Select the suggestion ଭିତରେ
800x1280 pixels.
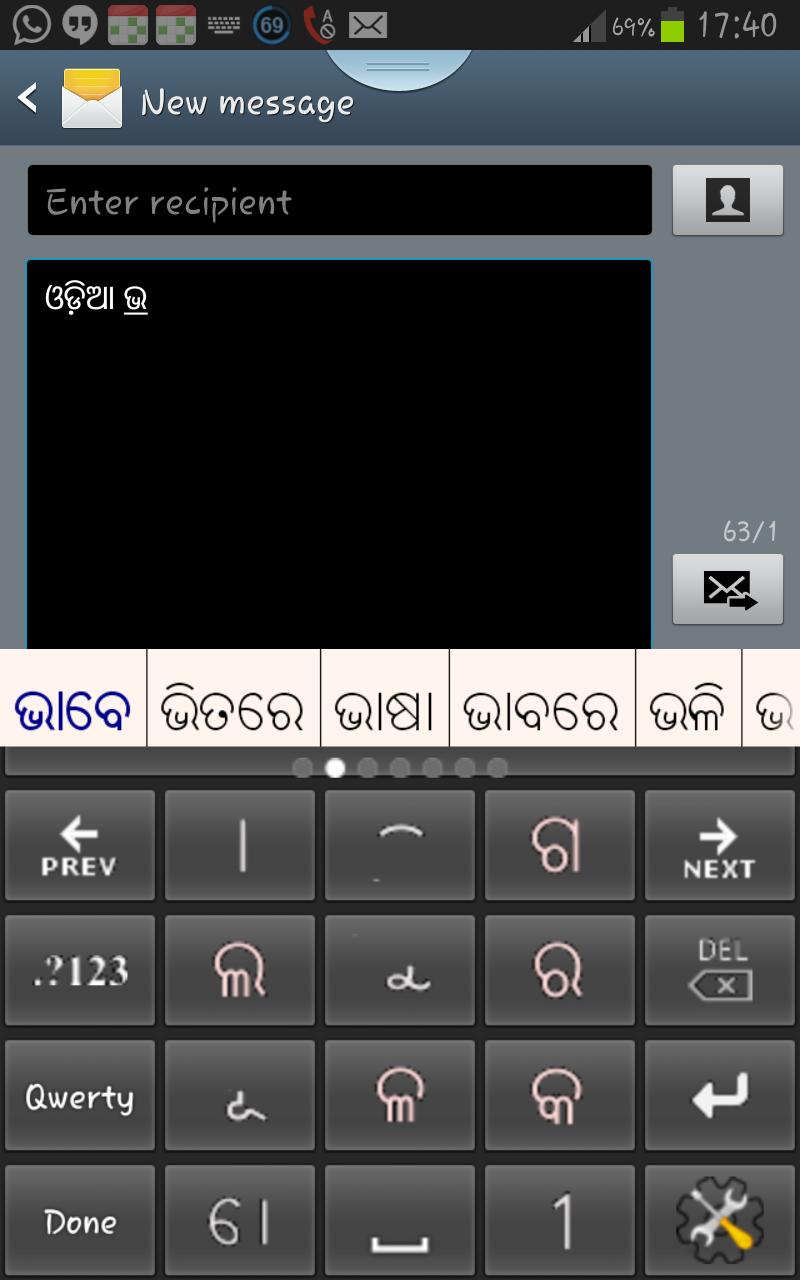tap(233, 710)
